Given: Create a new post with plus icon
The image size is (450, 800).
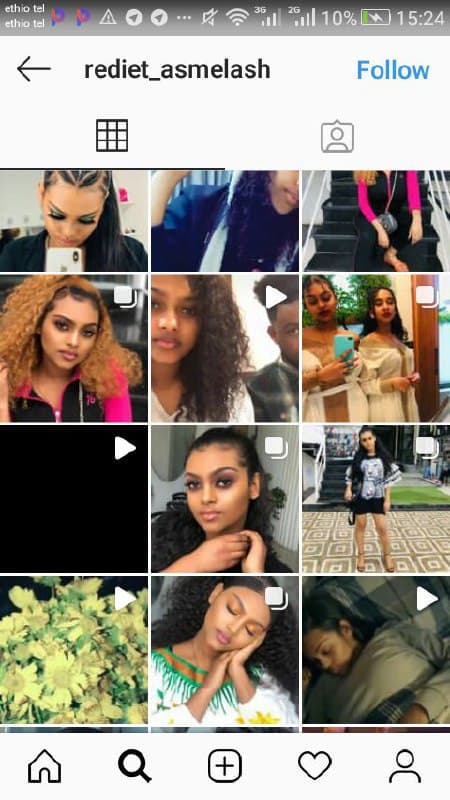Looking at the screenshot, I should (225, 765).
